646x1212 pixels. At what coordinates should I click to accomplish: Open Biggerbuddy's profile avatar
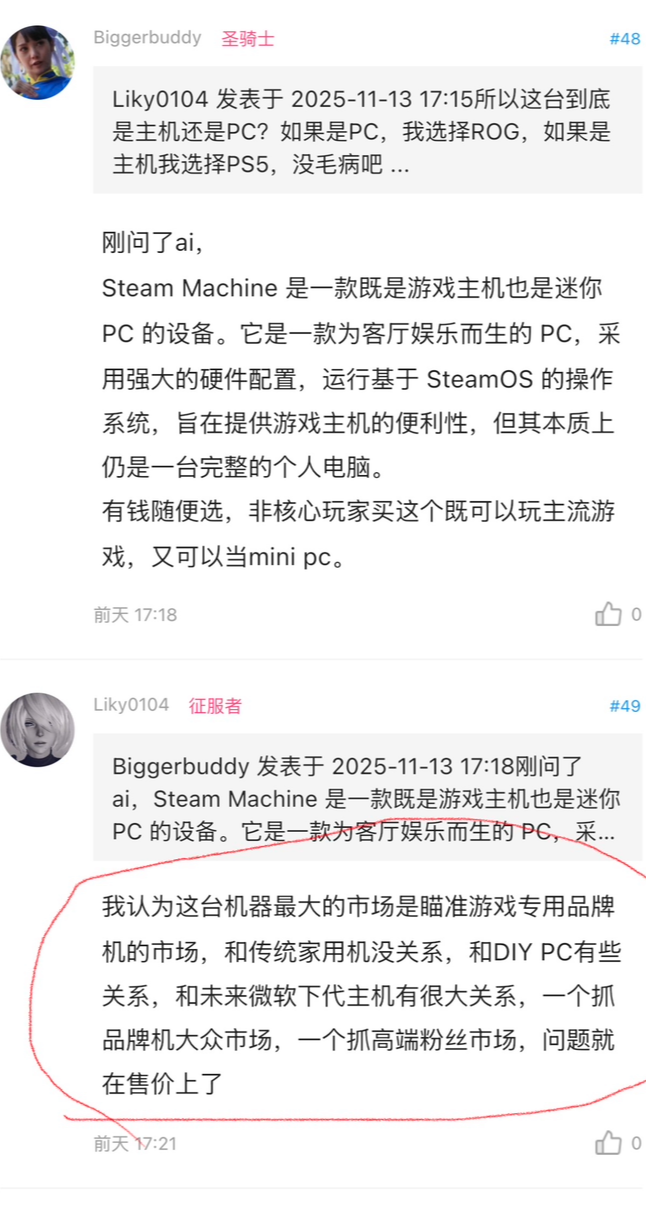pos(37,63)
